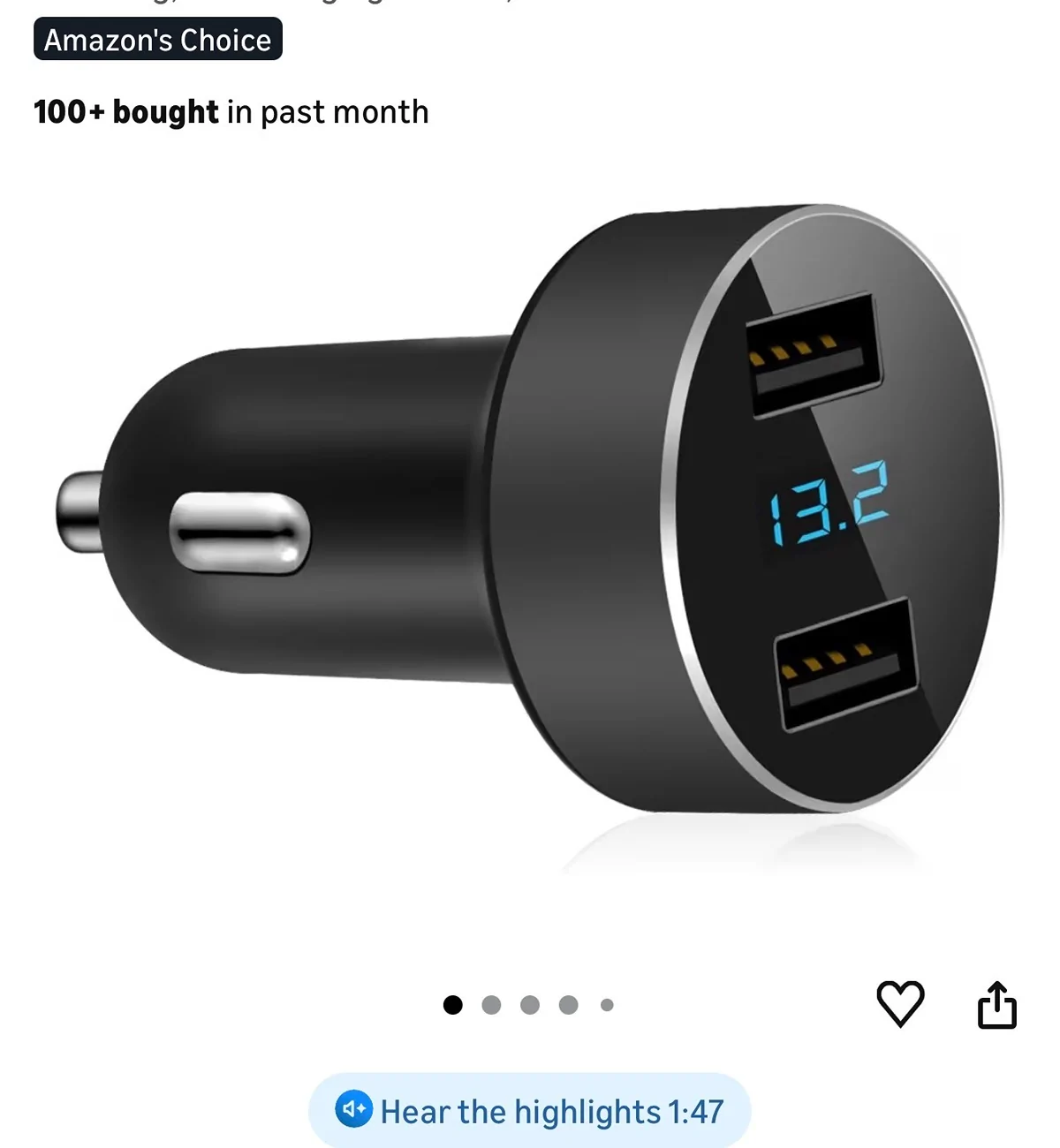
Task: Add this car charger to wishlist
Action: [x=900, y=1004]
